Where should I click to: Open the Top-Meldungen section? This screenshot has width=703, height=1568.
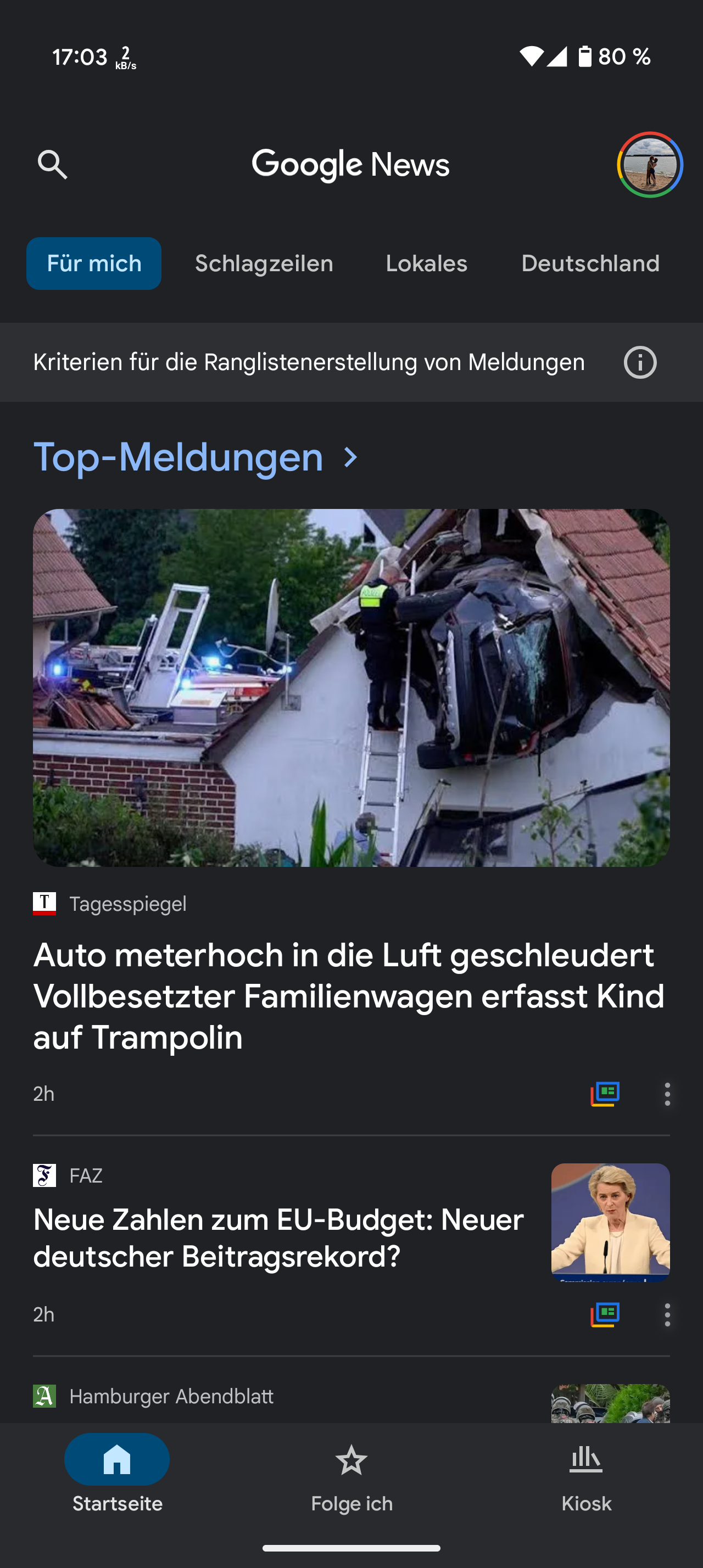pyautogui.click(x=196, y=457)
